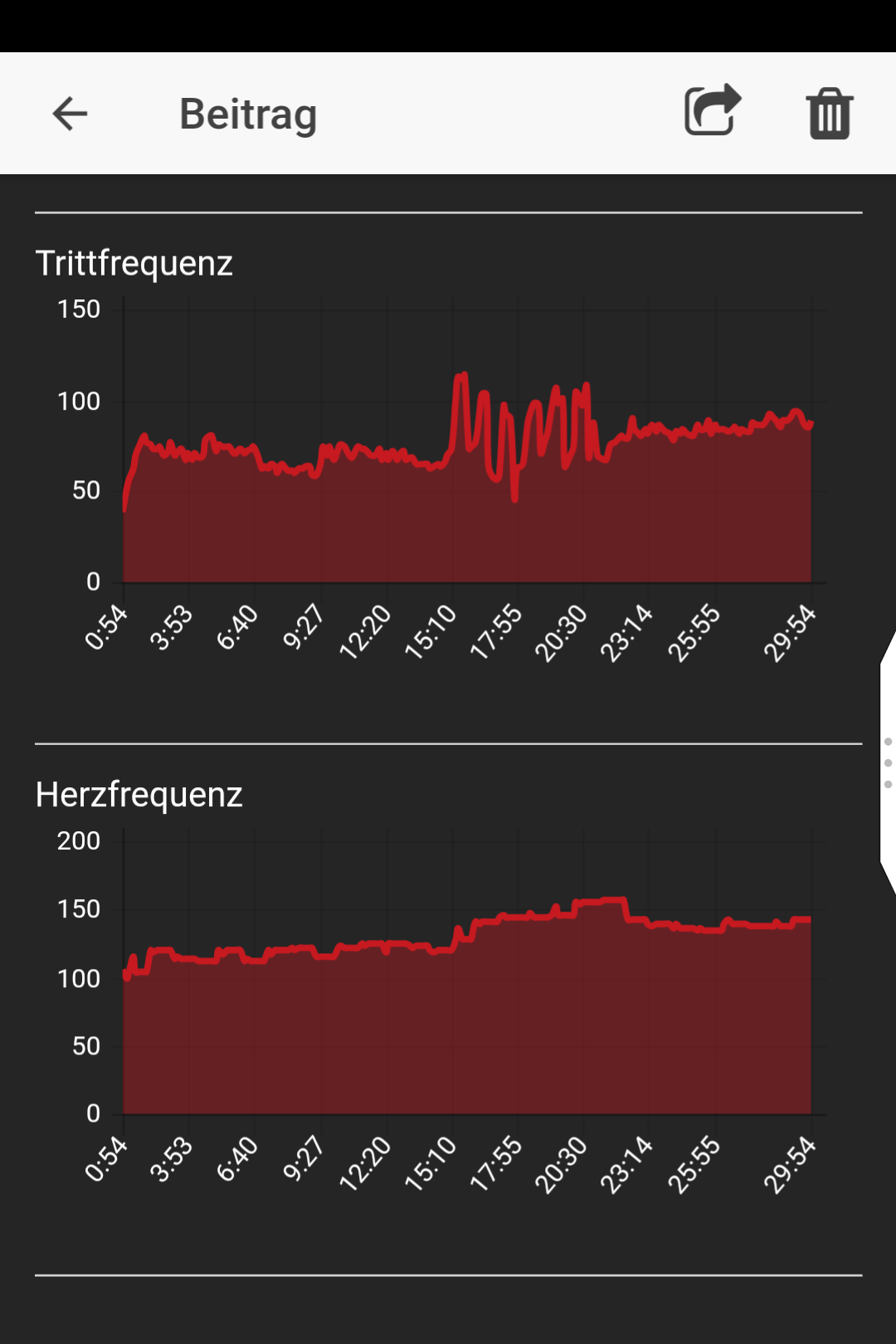Open the edge side panel handle
896x1344 pixels.
[887, 762]
